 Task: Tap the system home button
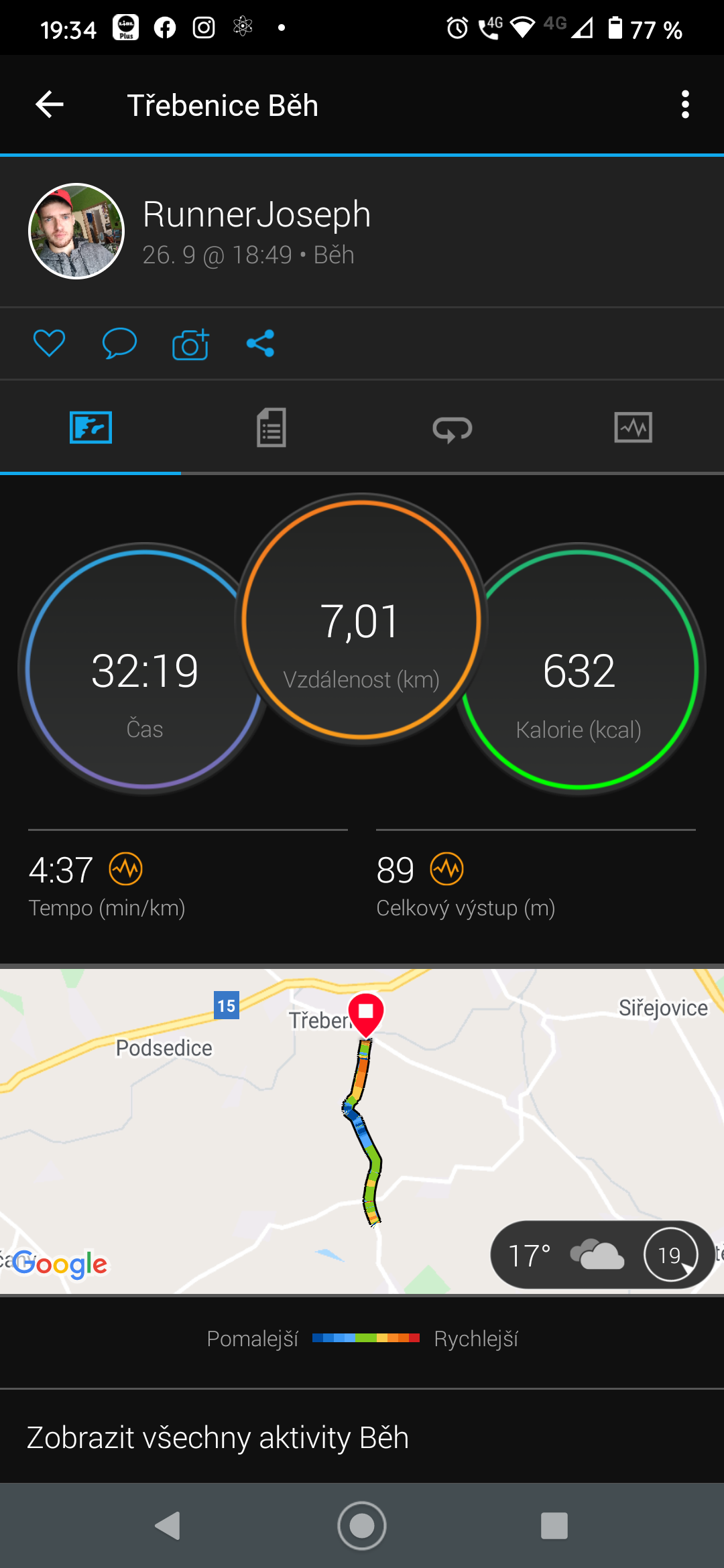click(362, 1526)
